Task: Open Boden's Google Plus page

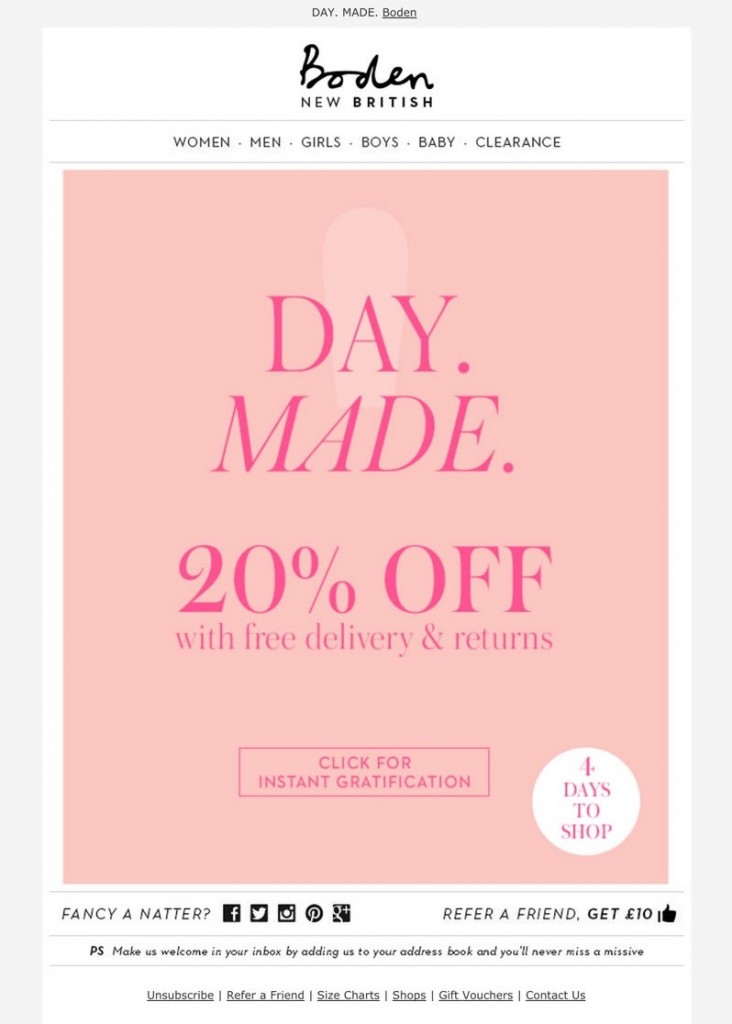Action: [342, 913]
